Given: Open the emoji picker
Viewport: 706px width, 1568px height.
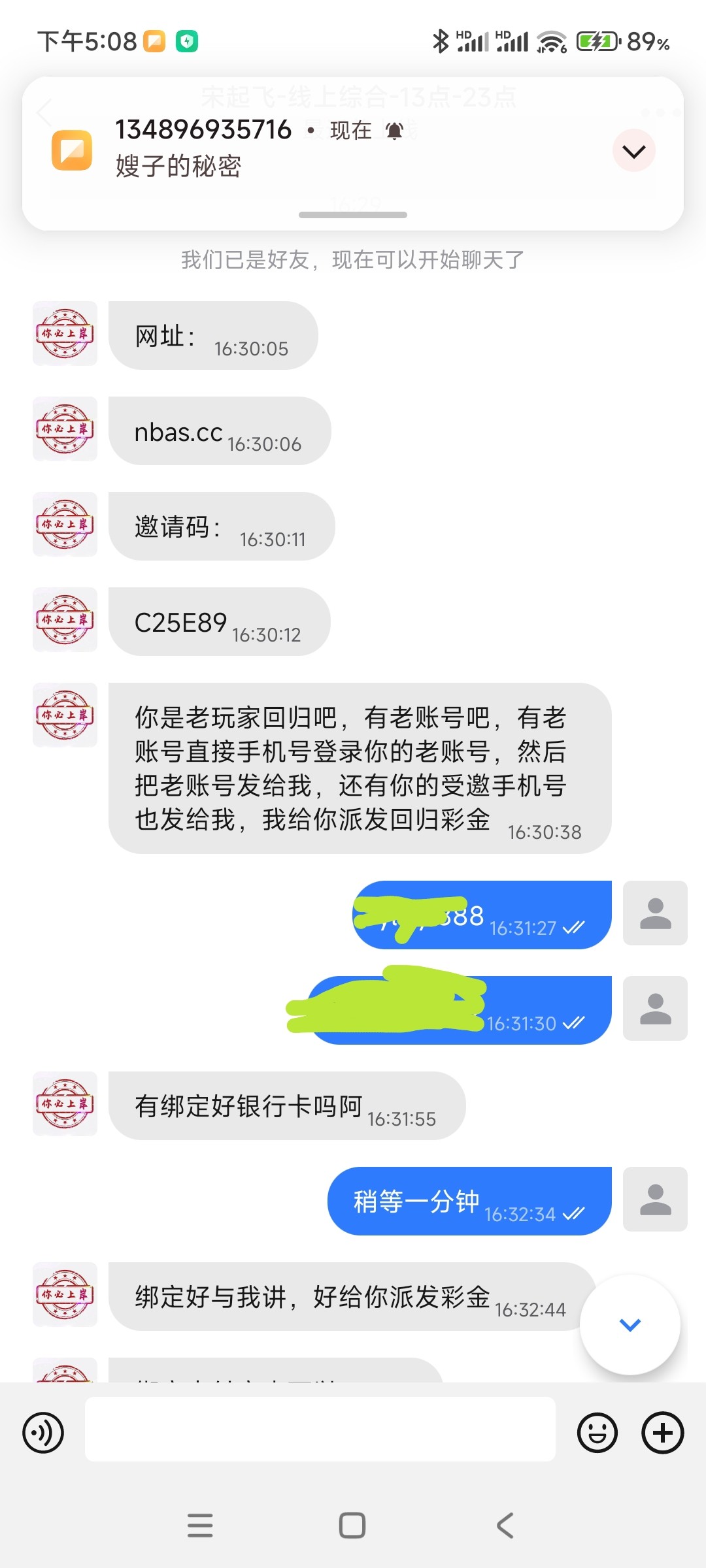Looking at the screenshot, I should (x=597, y=1433).
